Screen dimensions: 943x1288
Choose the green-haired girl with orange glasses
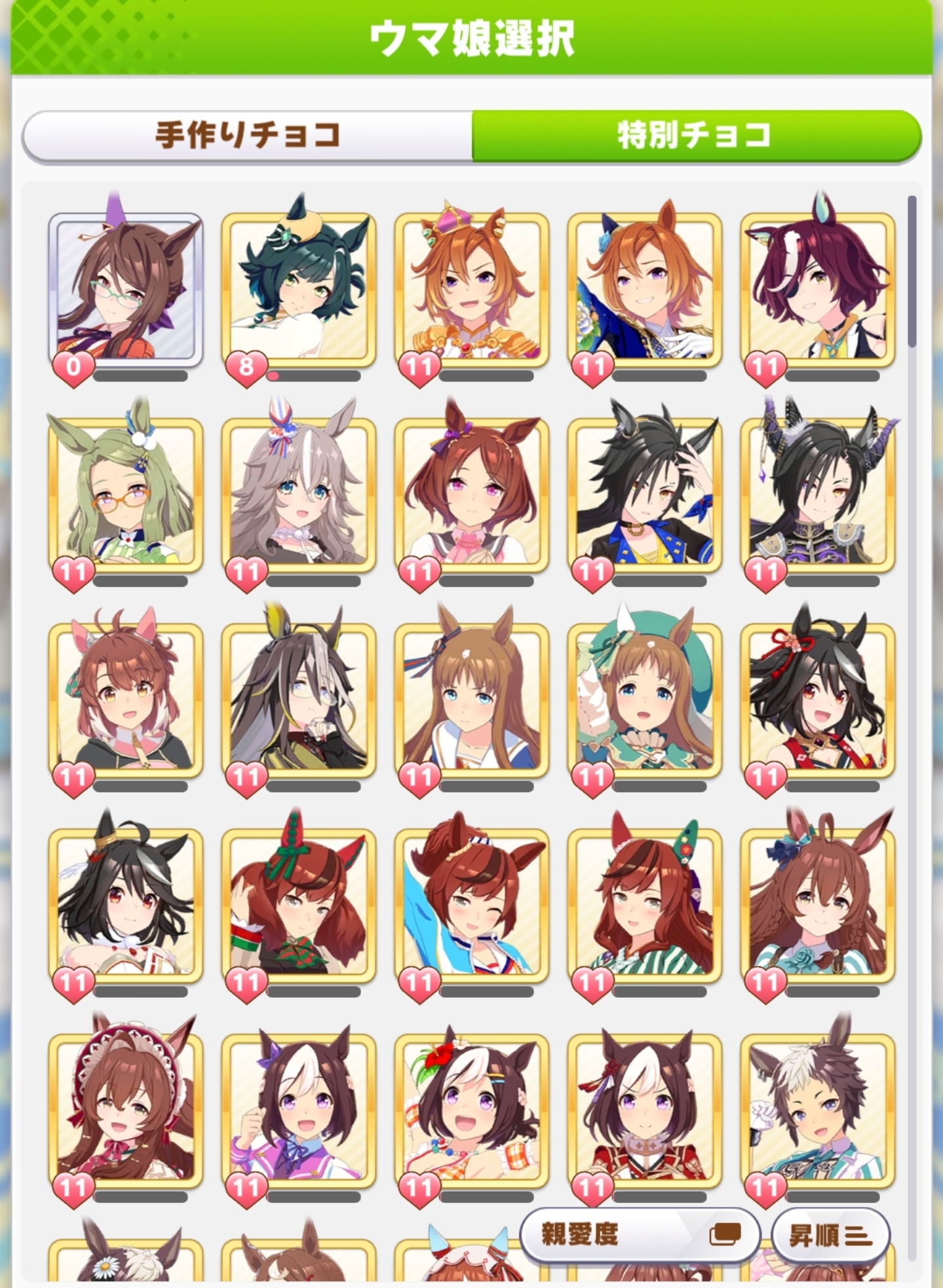click(125, 494)
